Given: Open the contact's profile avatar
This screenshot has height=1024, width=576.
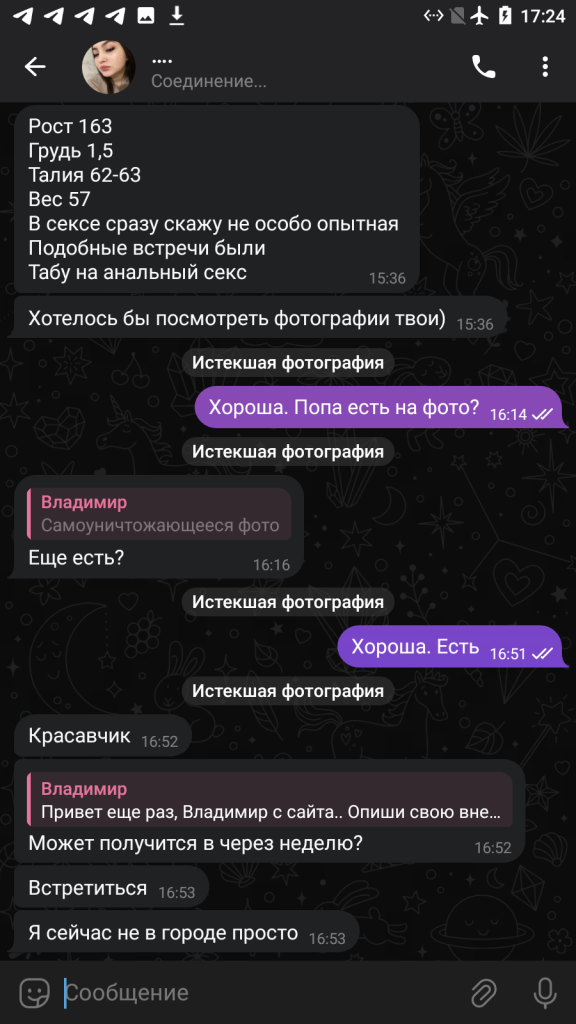Looking at the screenshot, I should tap(108, 67).
